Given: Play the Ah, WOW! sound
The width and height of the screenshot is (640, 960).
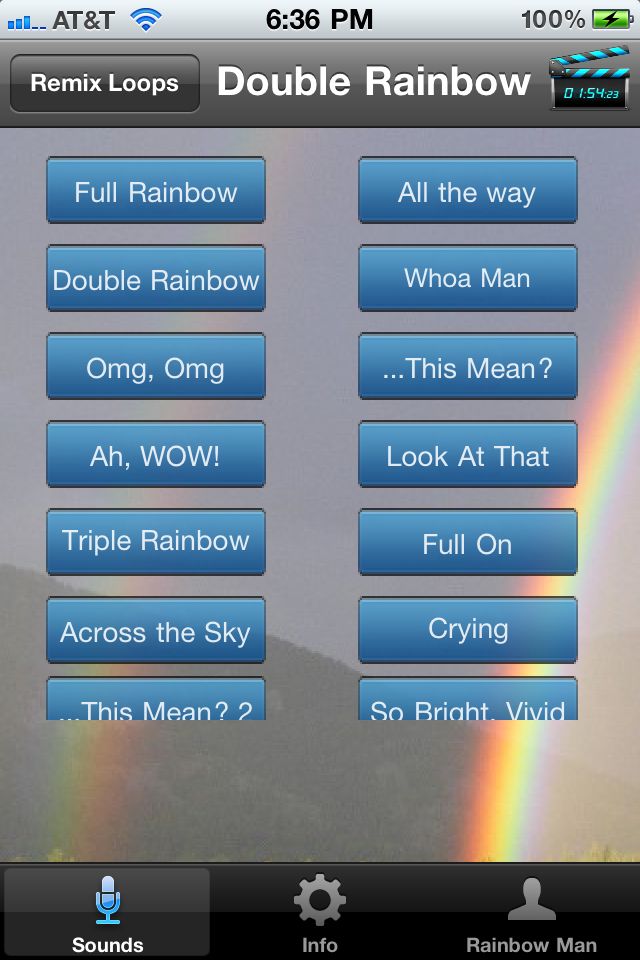Looking at the screenshot, I should pos(156,455).
